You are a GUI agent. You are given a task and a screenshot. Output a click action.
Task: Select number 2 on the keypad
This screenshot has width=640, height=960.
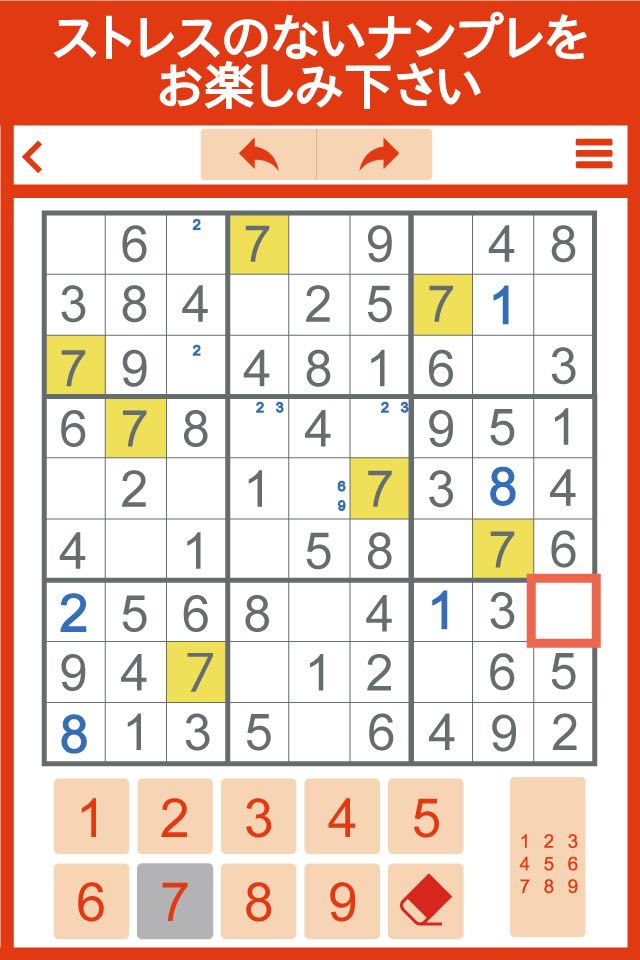(175, 817)
